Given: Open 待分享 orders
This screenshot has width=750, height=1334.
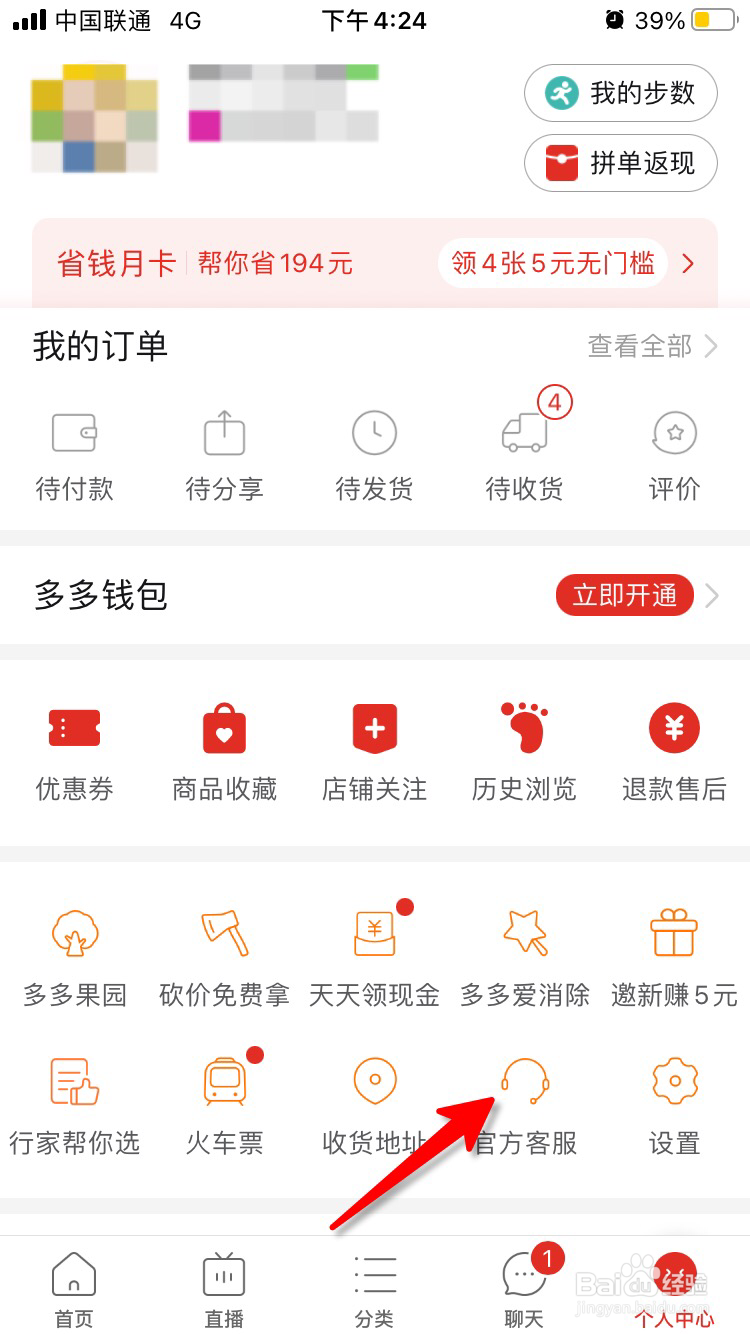Looking at the screenshot, I should coord(224,457).
